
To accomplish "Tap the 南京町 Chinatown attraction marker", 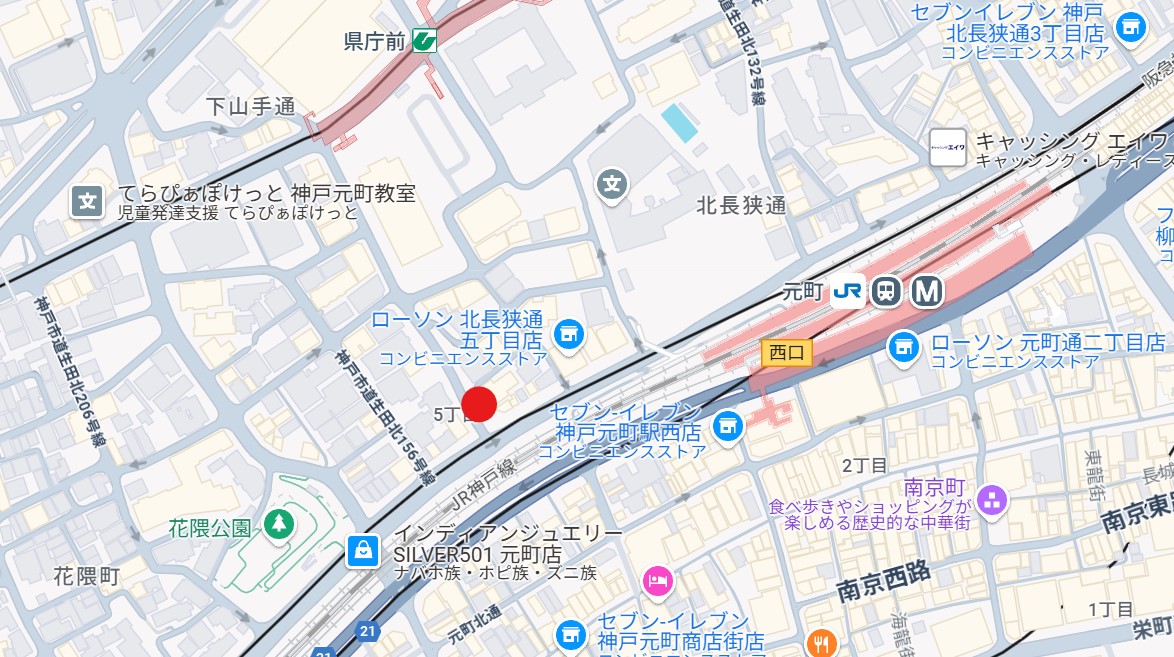I will coord(991,498).
